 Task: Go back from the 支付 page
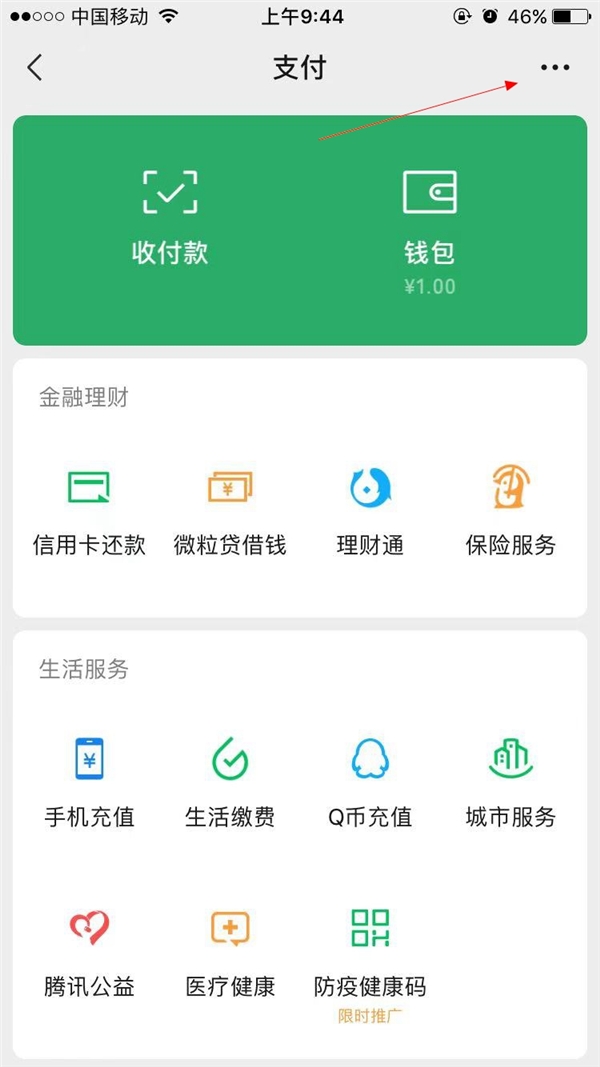point(35,68)
